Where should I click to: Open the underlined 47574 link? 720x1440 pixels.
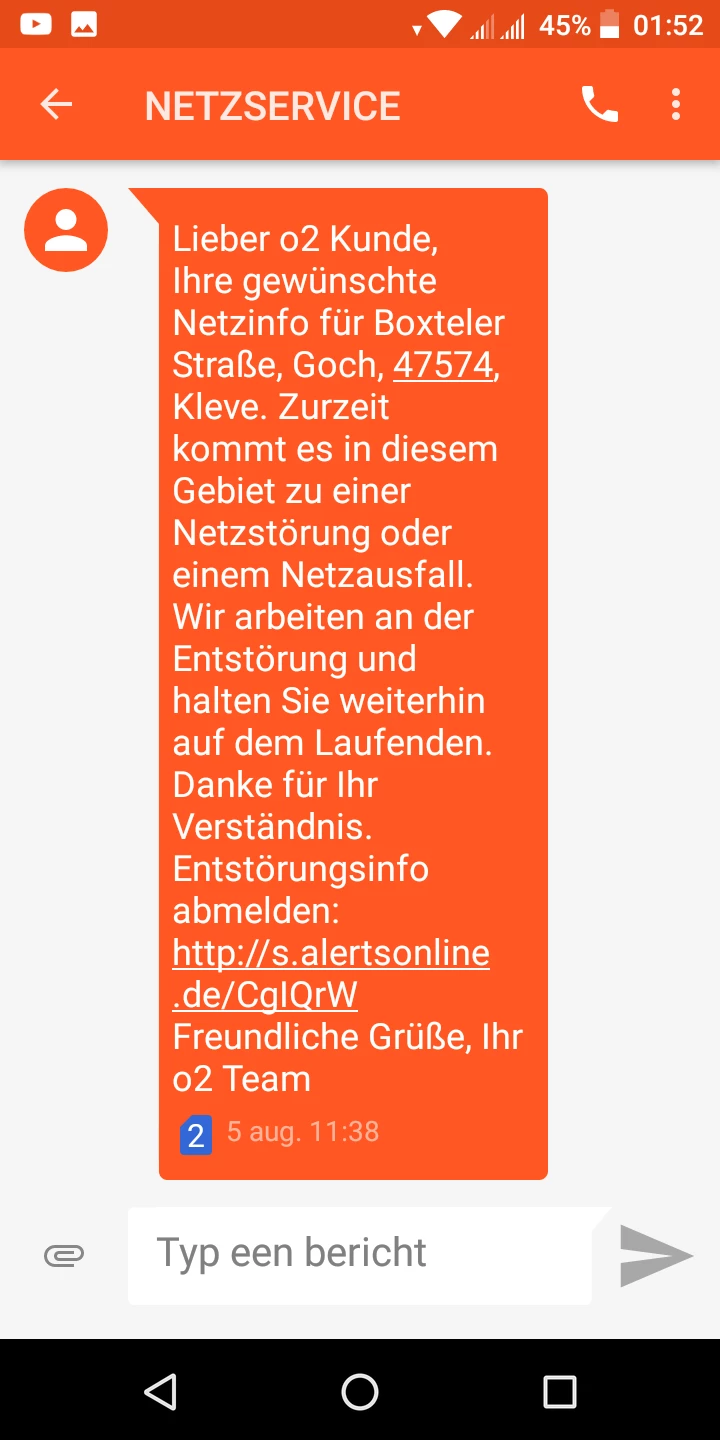coord(443,365)
